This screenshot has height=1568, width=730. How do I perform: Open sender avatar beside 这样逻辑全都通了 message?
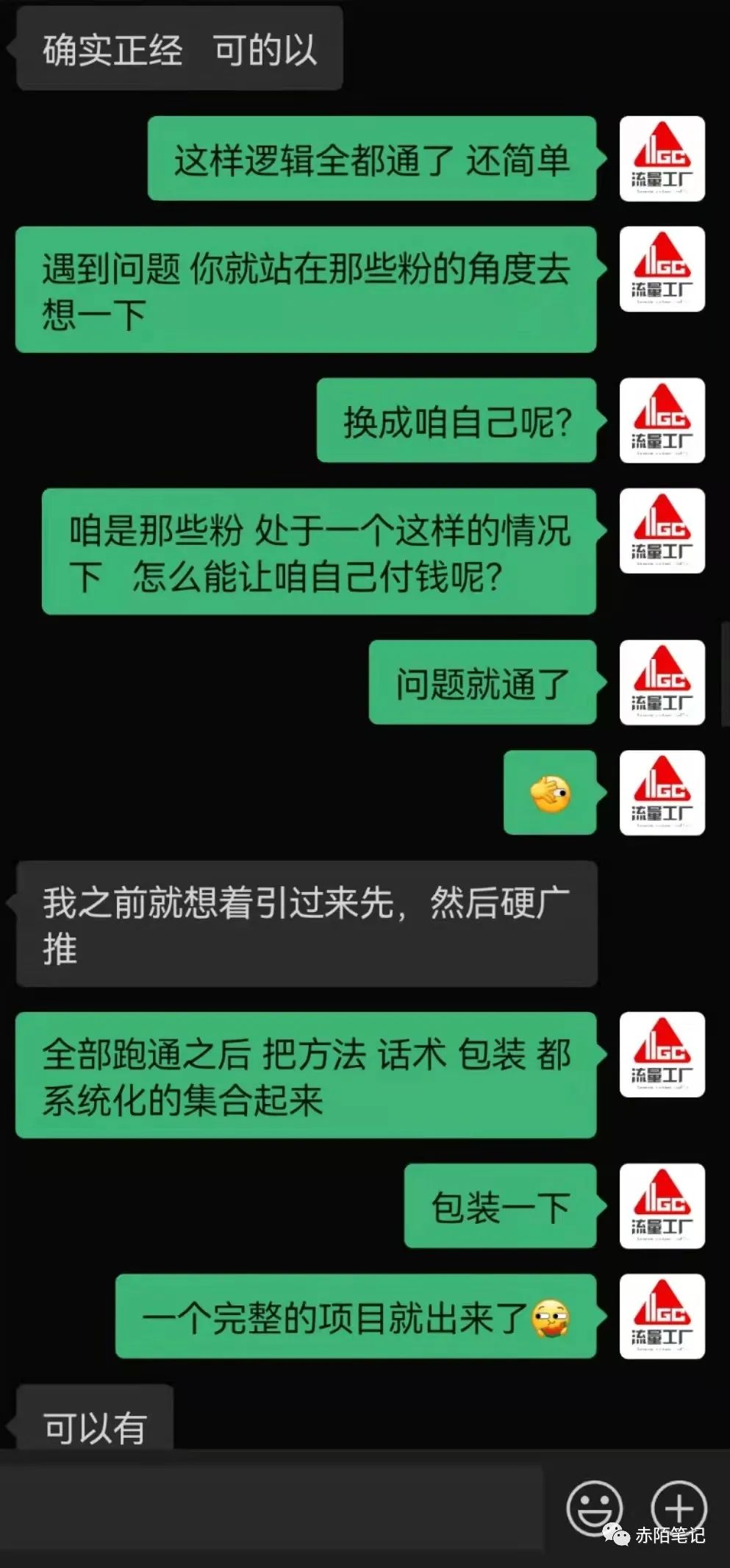pyautogui.click(x=662, y=159)
